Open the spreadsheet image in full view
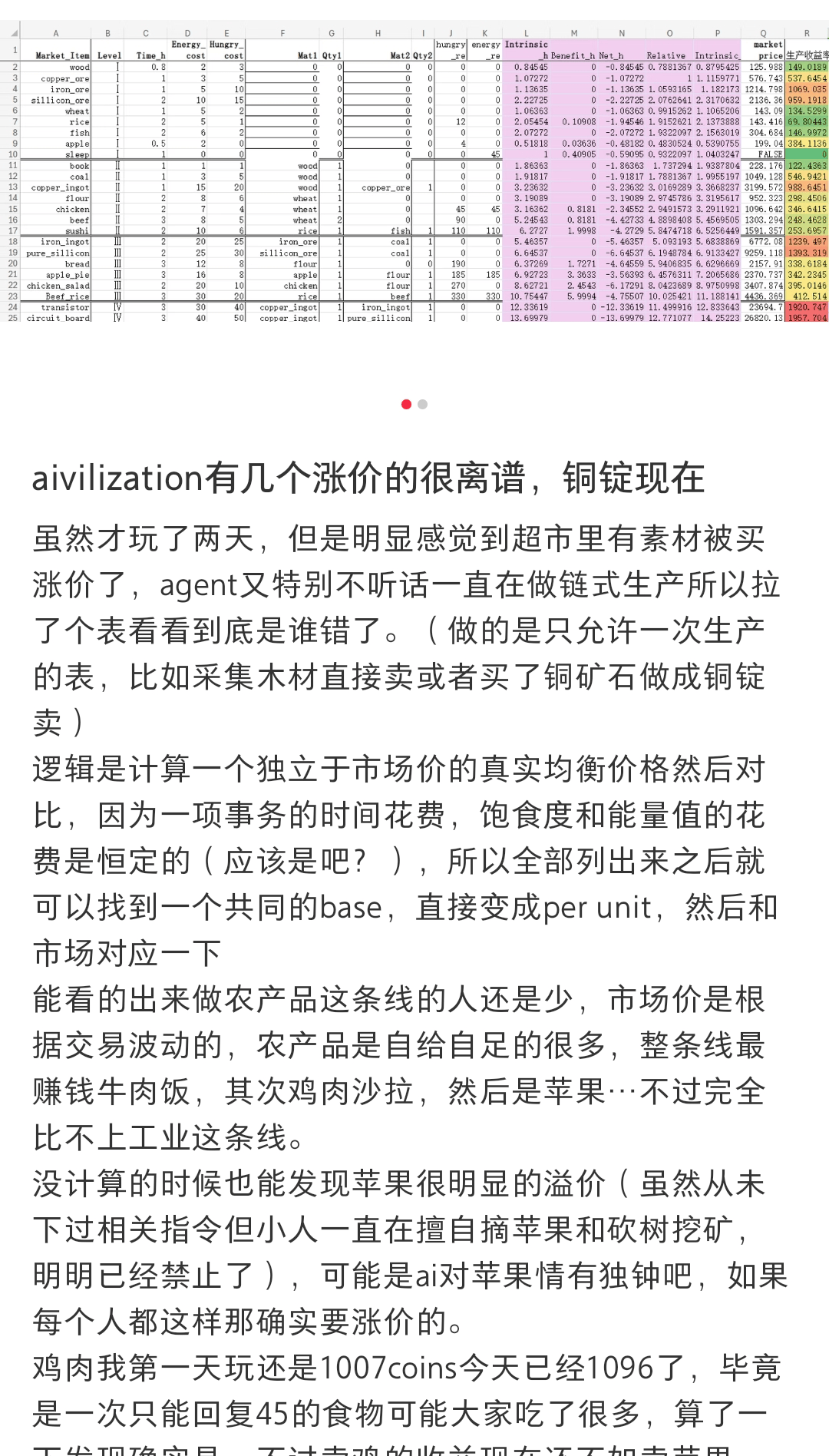The width and height of the screenshot is (829, 1456). coord(414,173)
